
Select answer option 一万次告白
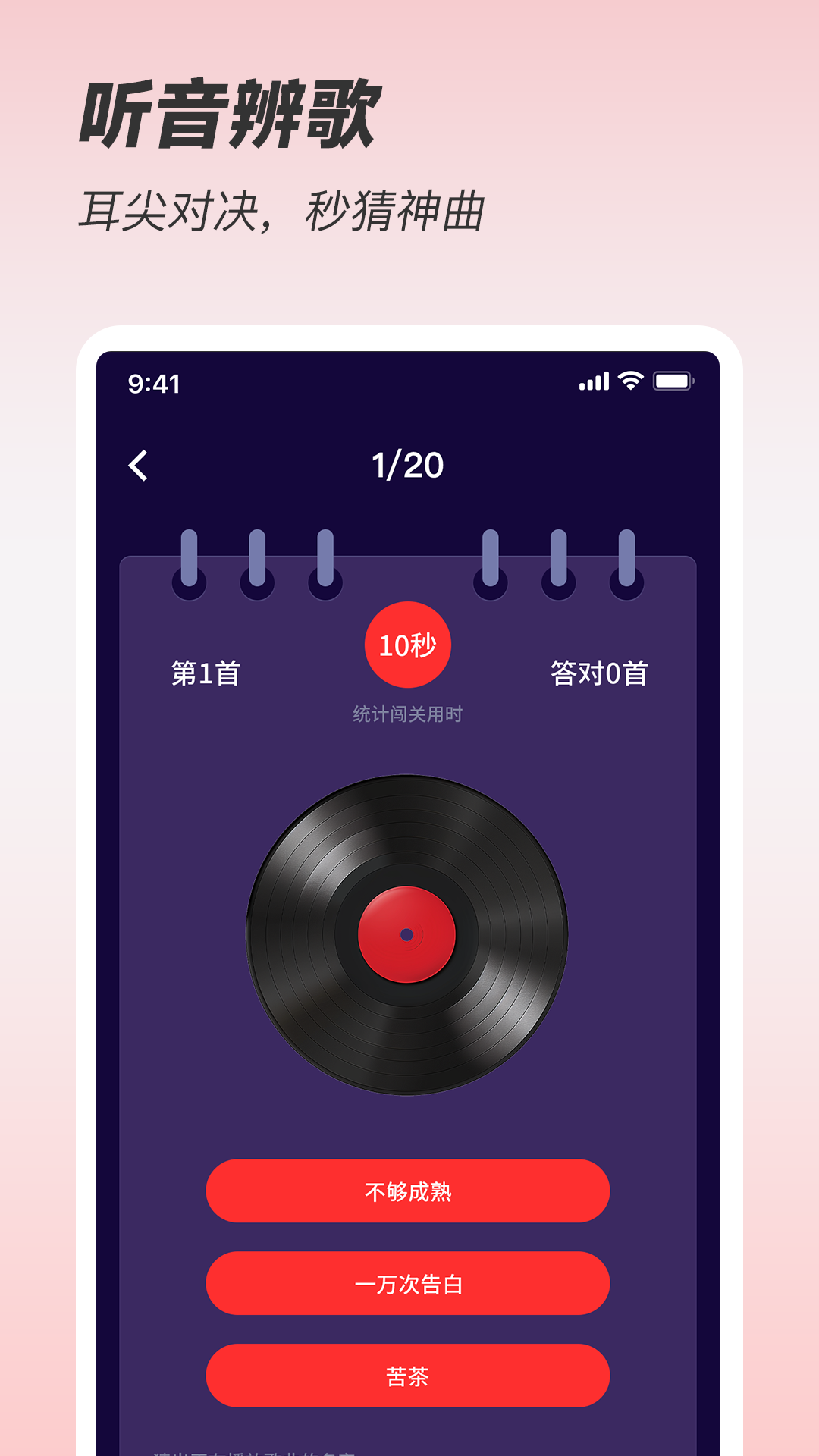click(409, 1284)
